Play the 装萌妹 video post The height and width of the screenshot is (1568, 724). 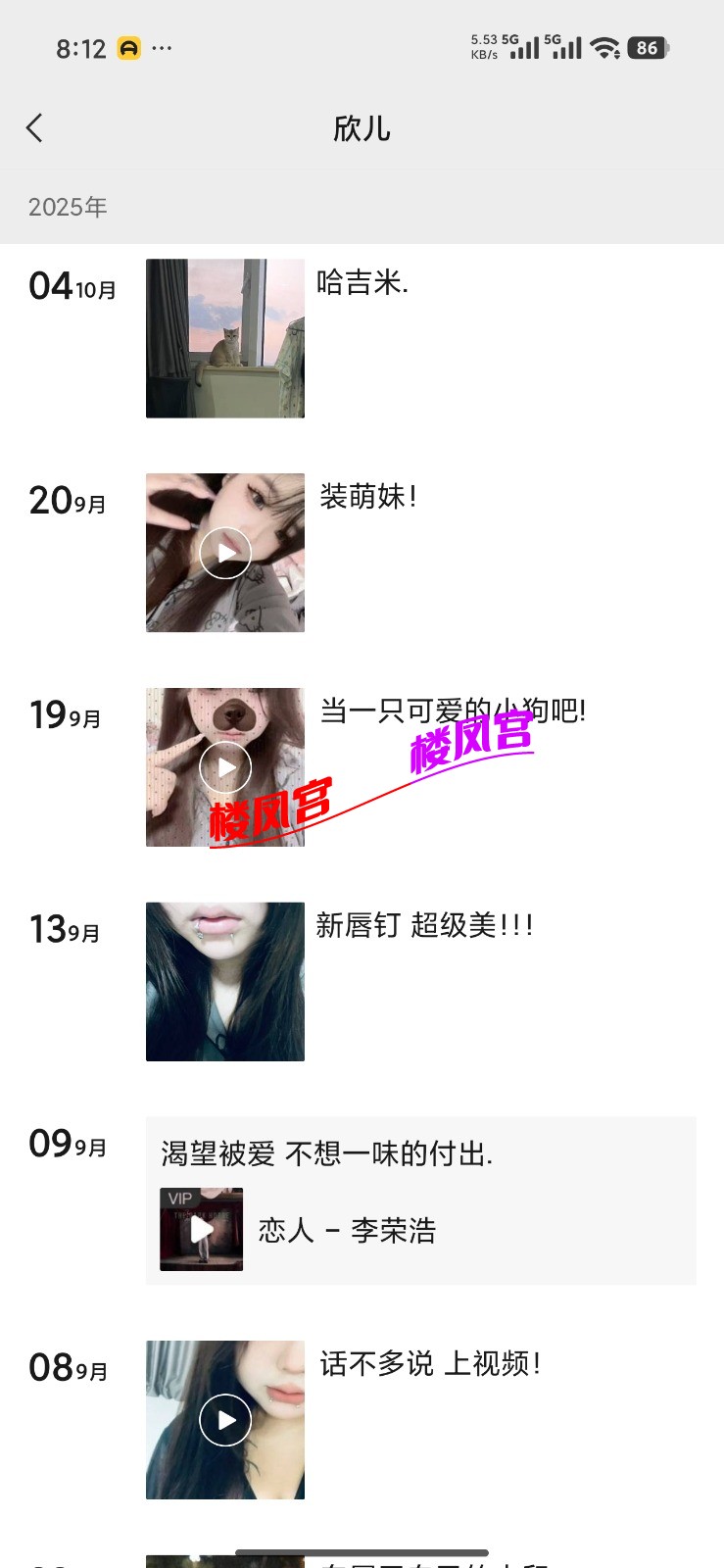coord(225,553)
